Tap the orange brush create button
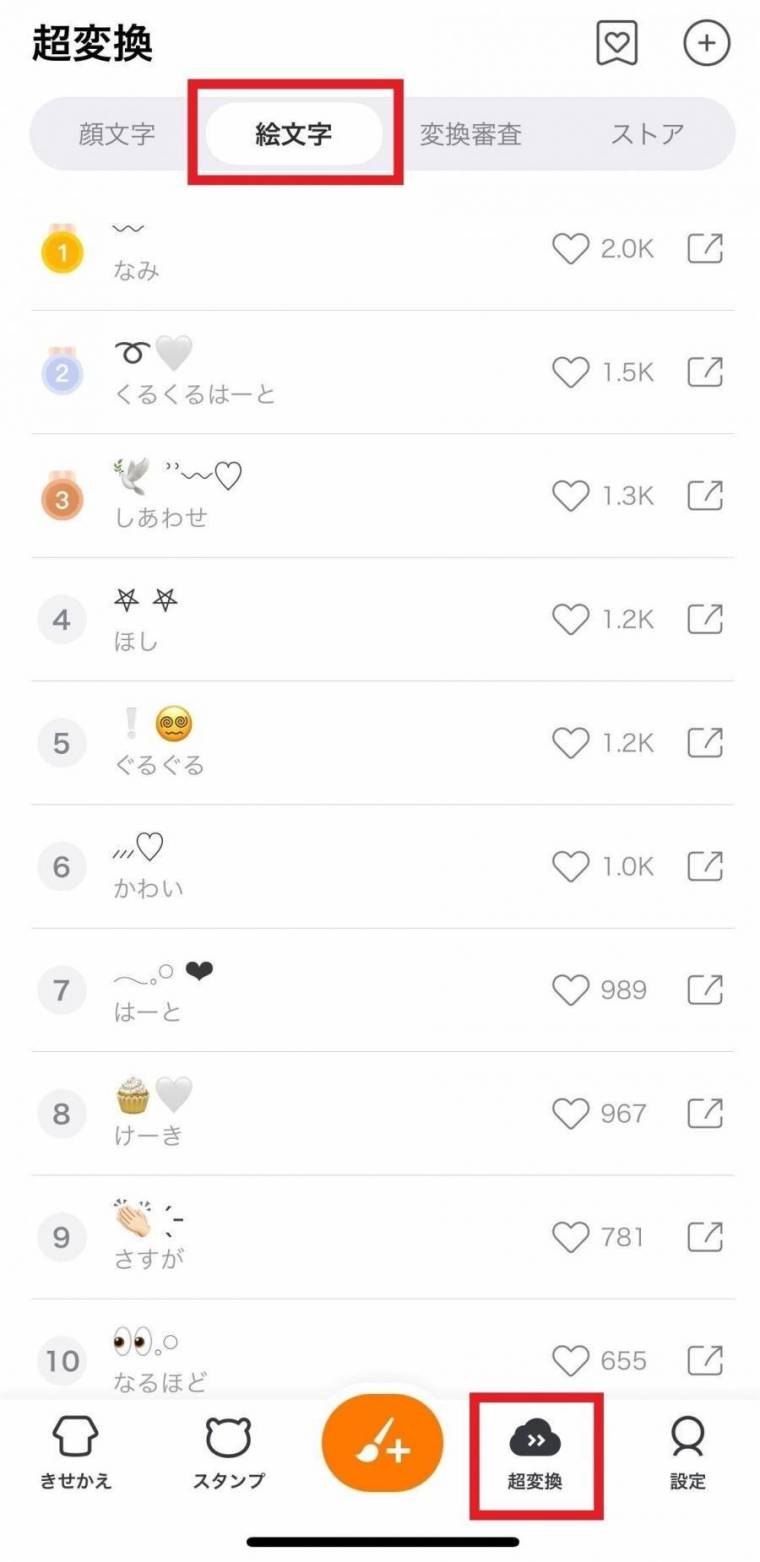The height and width of the screenshot is (1562, 760). tap(382, 1444)
